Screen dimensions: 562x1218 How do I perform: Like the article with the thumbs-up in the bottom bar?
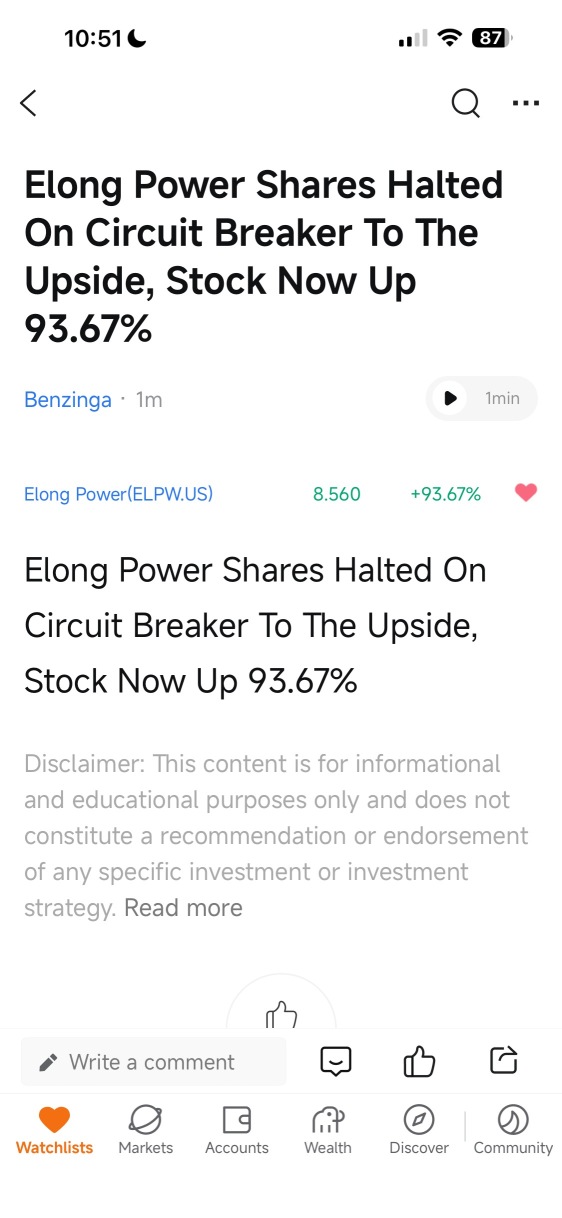419,1061
